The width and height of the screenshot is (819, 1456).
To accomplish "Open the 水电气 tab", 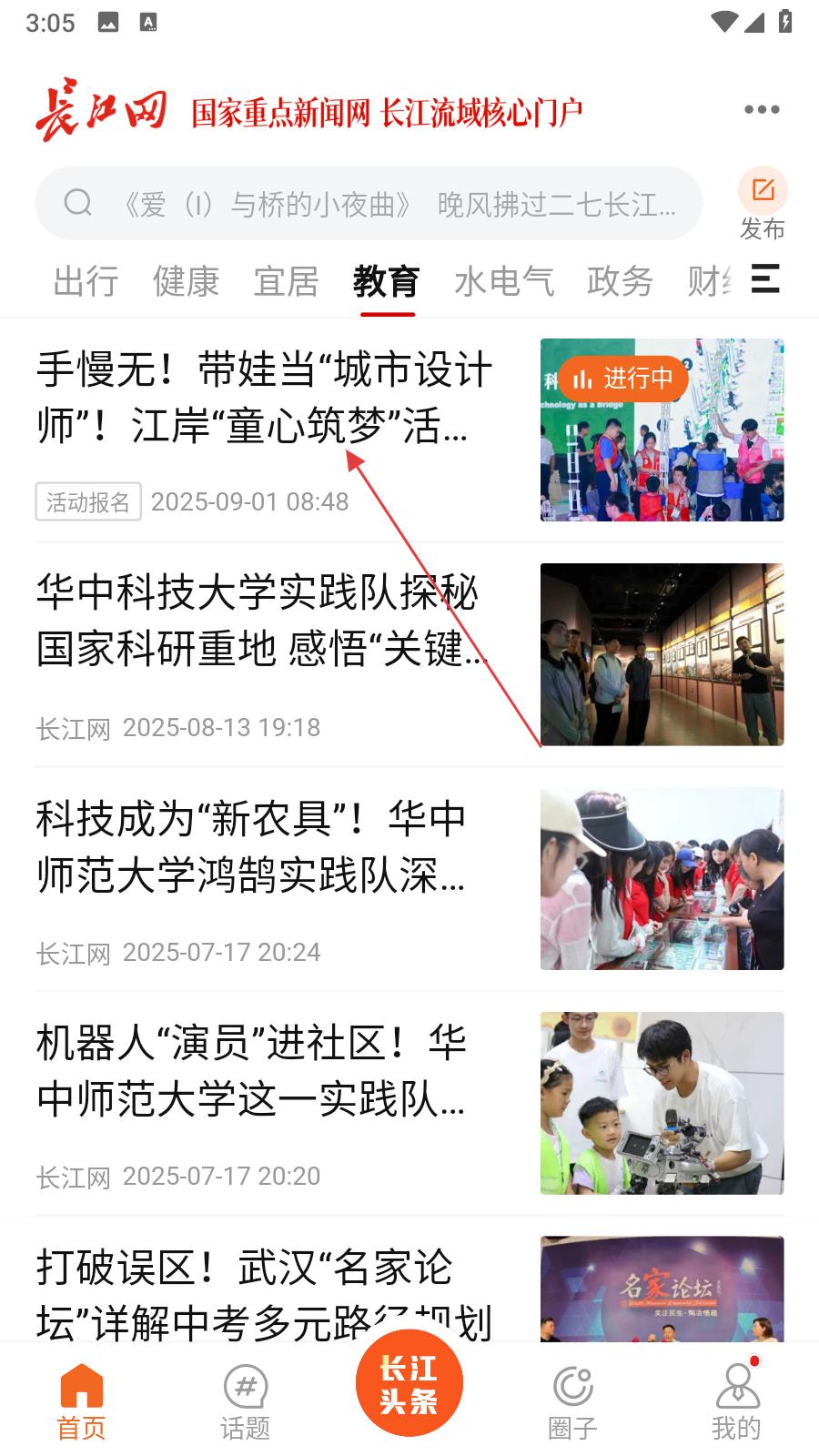I will pos(503,281).
